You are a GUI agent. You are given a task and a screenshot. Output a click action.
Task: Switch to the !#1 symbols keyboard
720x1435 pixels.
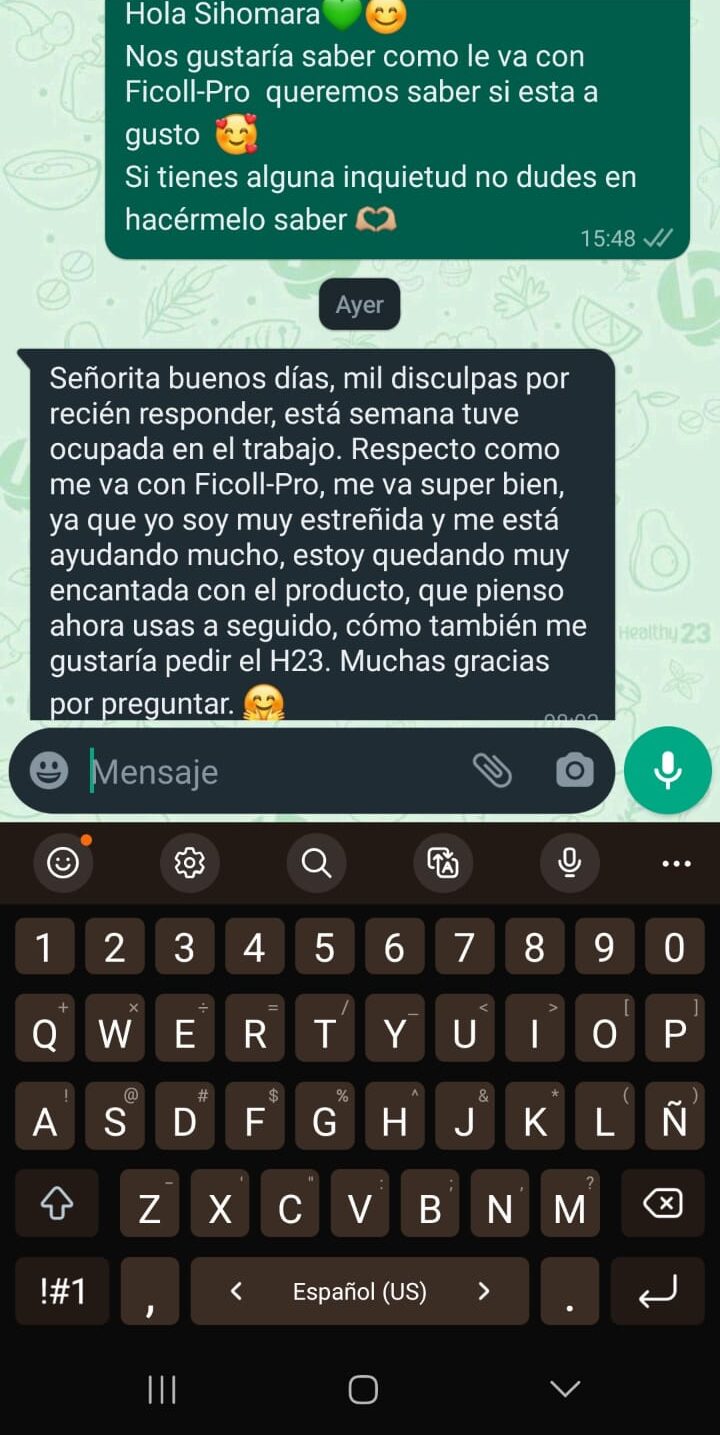coord(62,1291)
